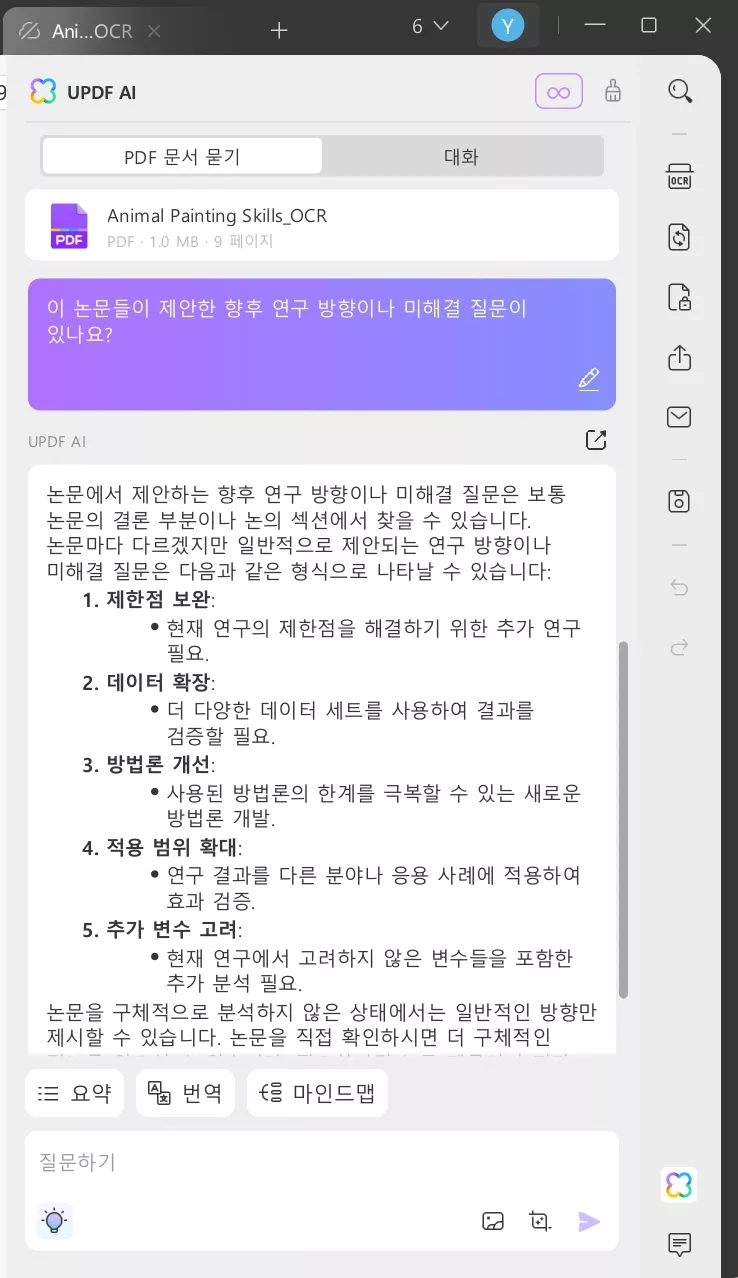
Task: Run OCR from the sidebar
Action: (680, 179)
